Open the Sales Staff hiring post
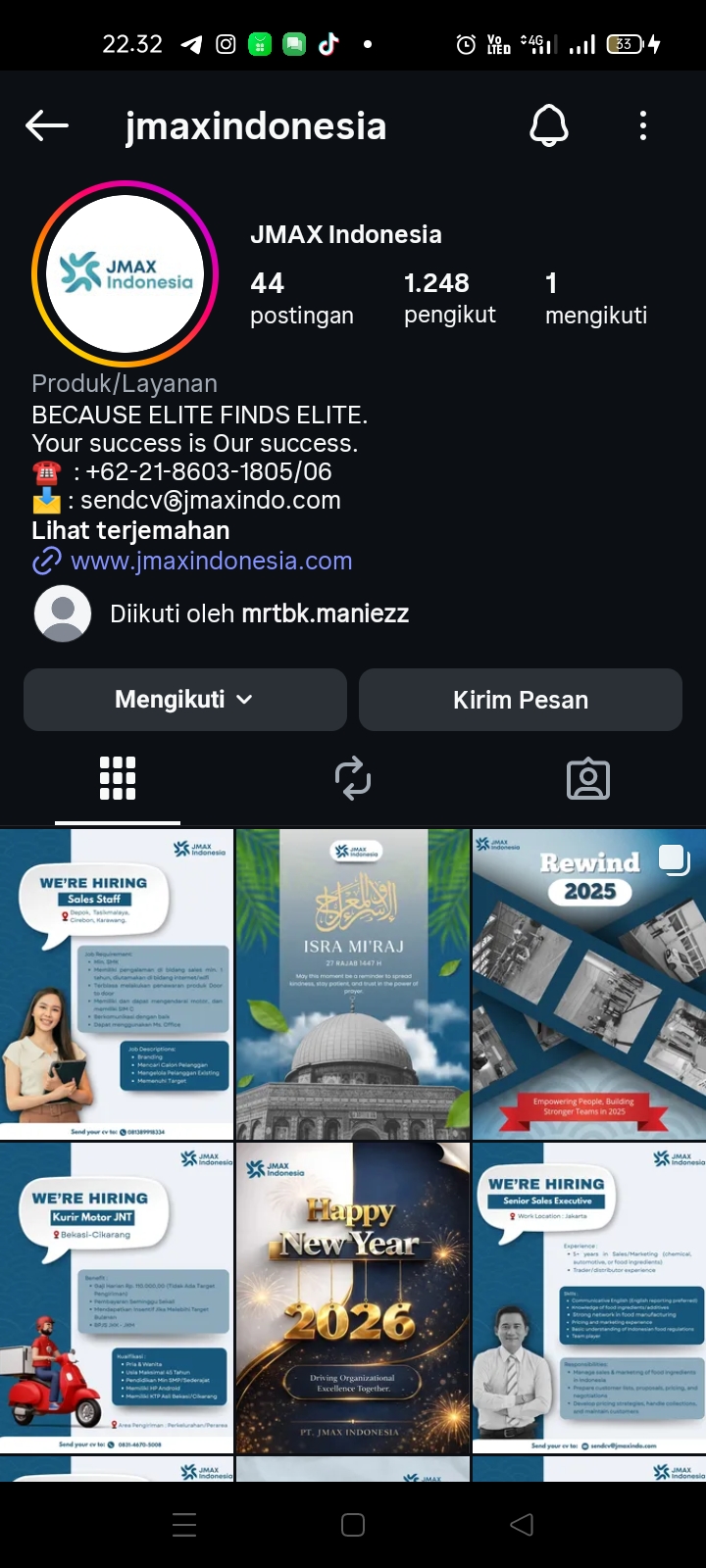This screenshot has height=1568, width=706. [117, 984]
